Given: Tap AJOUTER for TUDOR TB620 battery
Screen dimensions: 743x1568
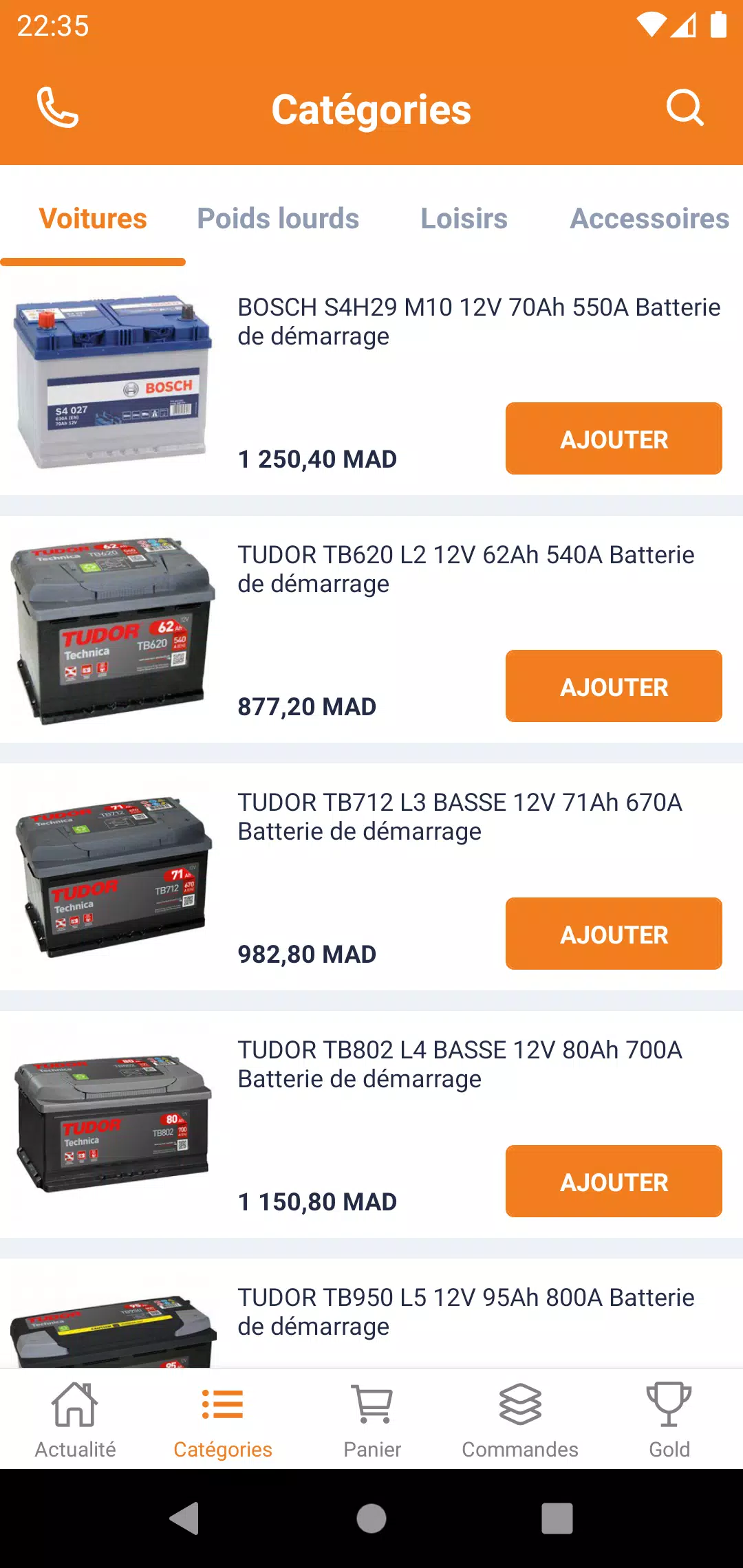Looking at the screenshot, I should coord(614,686).
